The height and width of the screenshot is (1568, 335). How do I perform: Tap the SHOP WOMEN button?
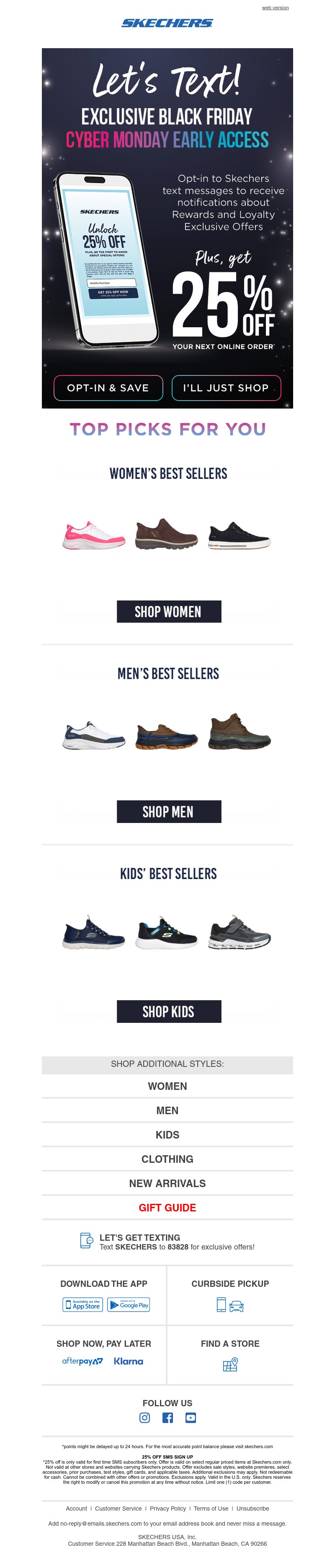coord(168,611)
